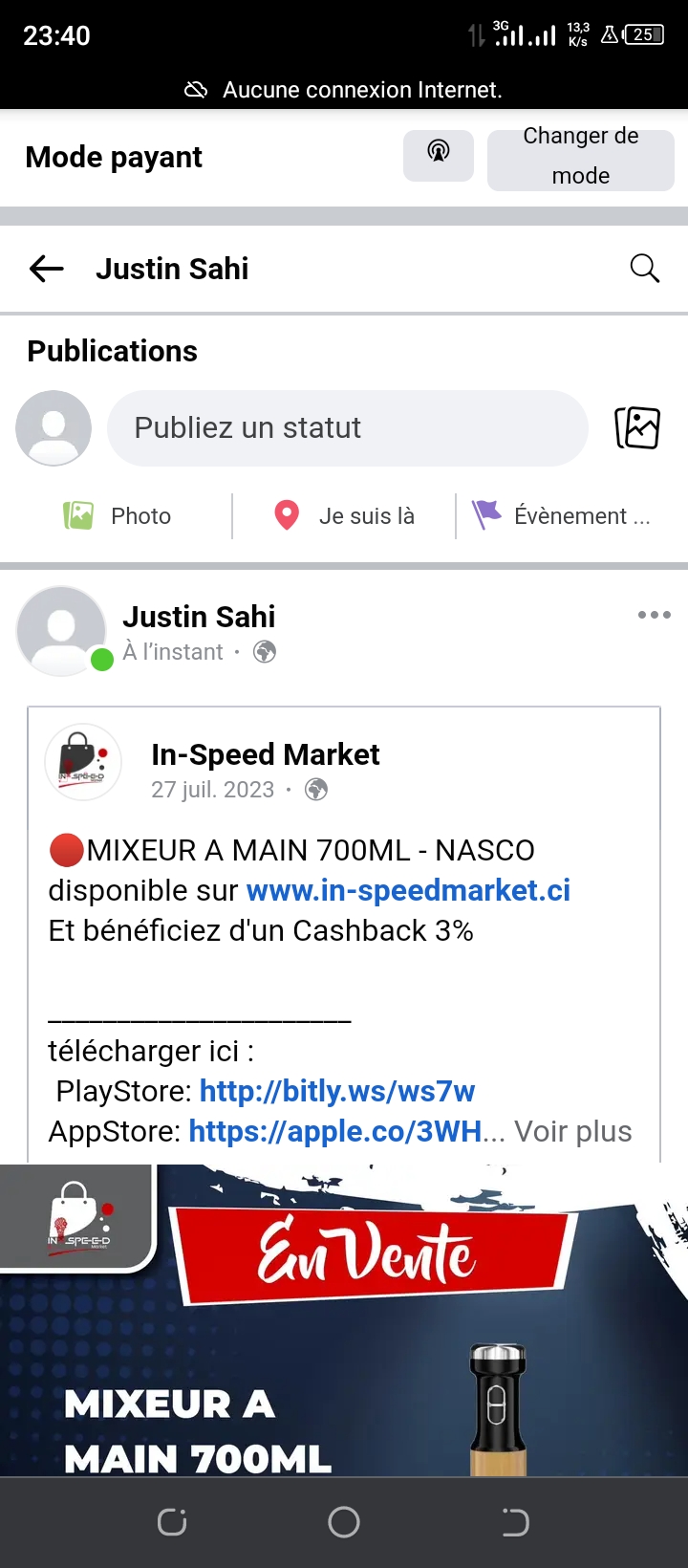Expand the post with Voir plus
The width and height of the screenshot is (688, 1568).
pos(573,1131)
